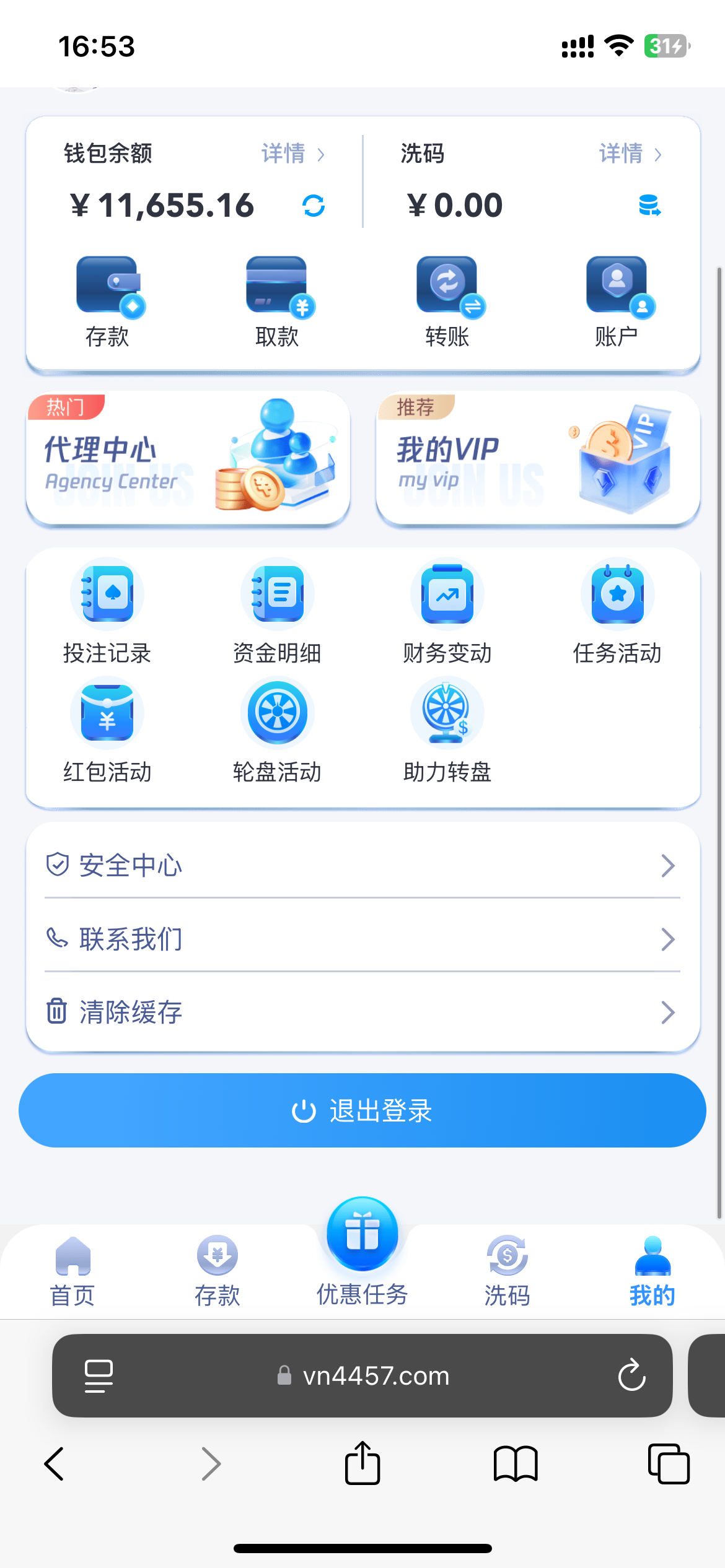Tap 退出登录 to log out

click(362, 1110)
